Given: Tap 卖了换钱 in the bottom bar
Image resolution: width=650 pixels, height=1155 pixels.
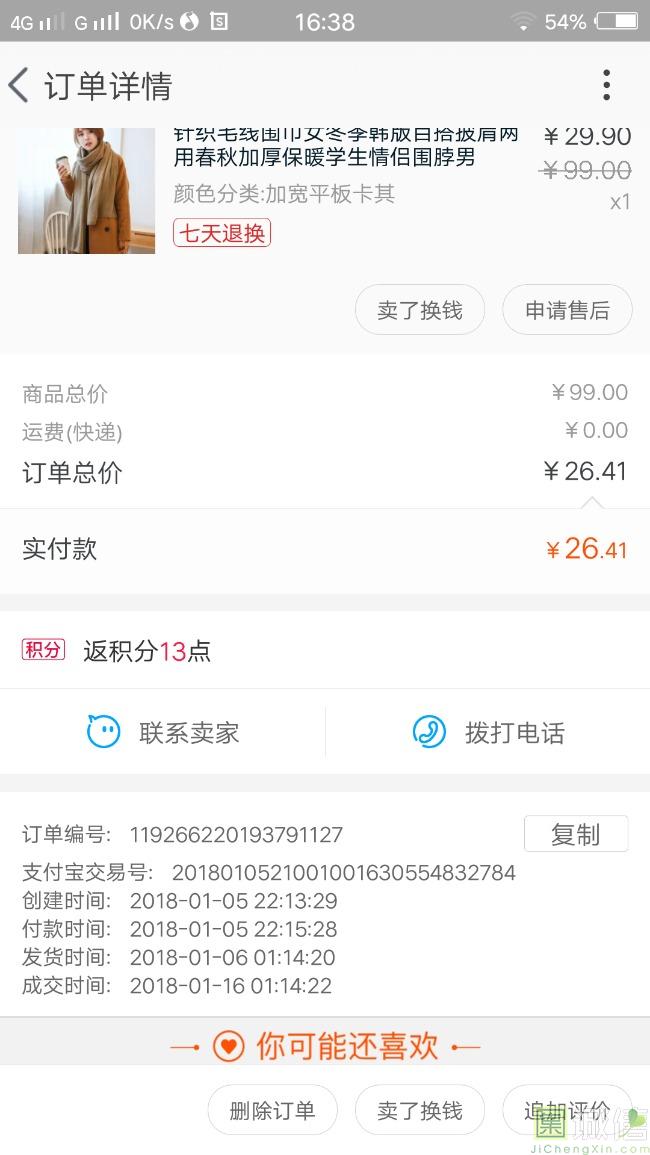Looking at the screenshot, I should point(420,1110).
